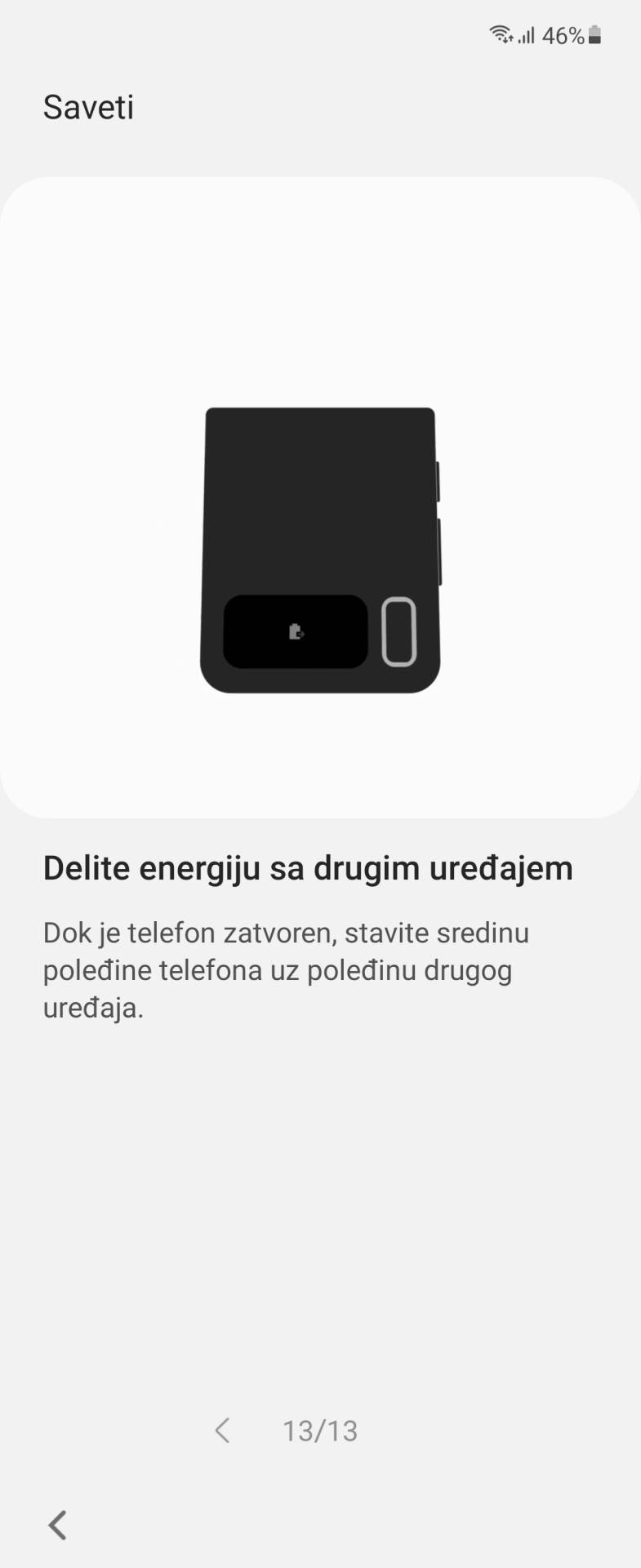Screen dimensions: 641x1568
Task: Tap the battery indicator in the status bar
Action: (594, 35)
